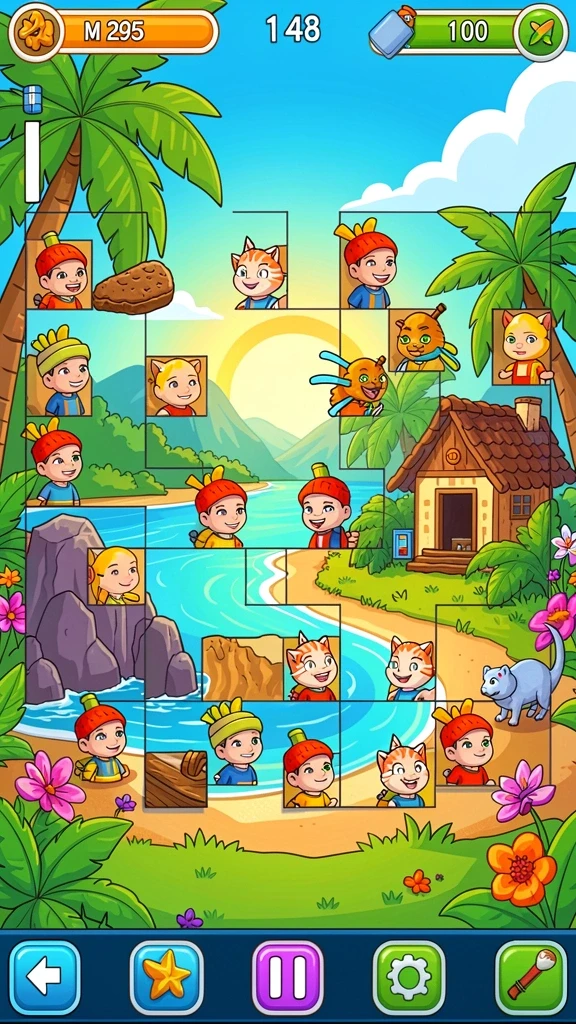Tap the back arrow button
The width and height of the screenshot is (576, 1024).
(44, 976)
